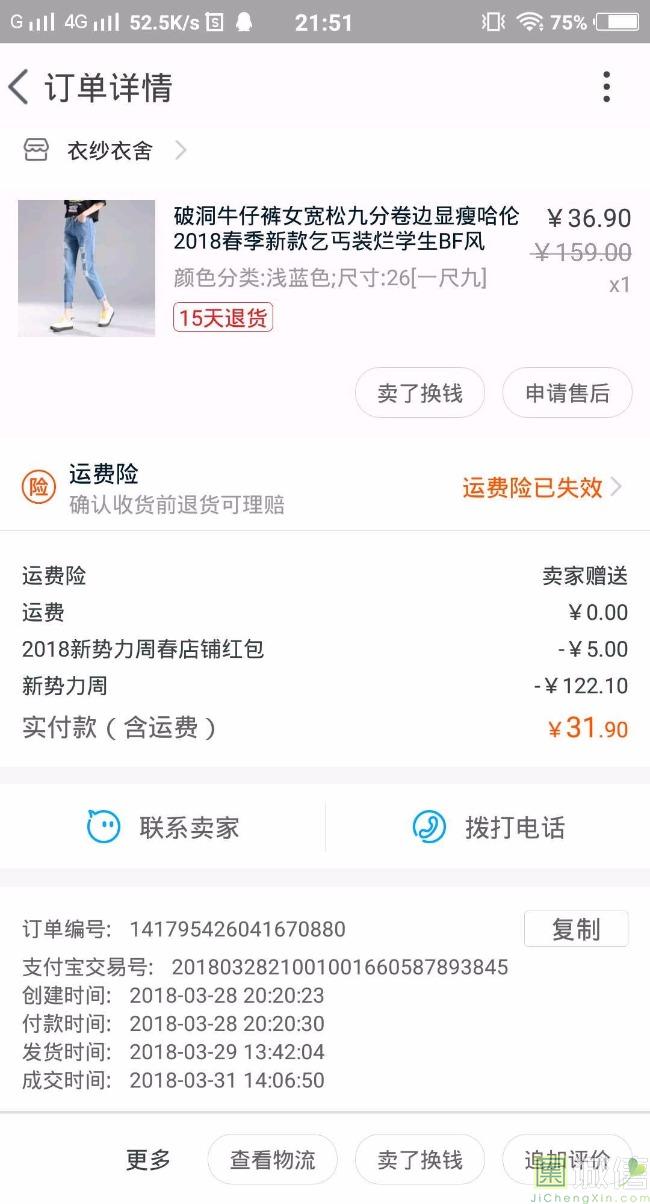
Task: Go back from order details
Action: (x=20, y=88)
